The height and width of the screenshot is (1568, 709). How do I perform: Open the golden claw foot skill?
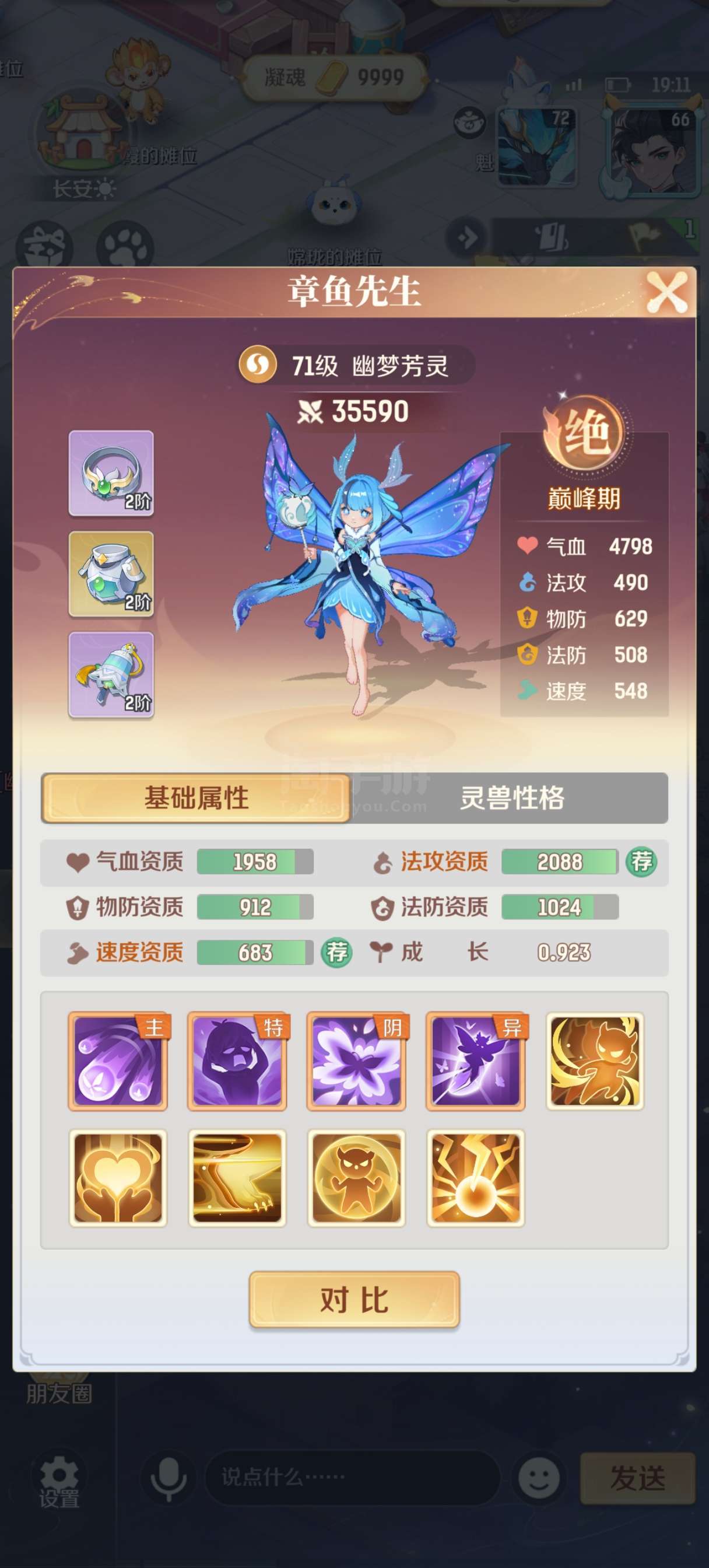pyautogui.click(x=237, y=1178)
